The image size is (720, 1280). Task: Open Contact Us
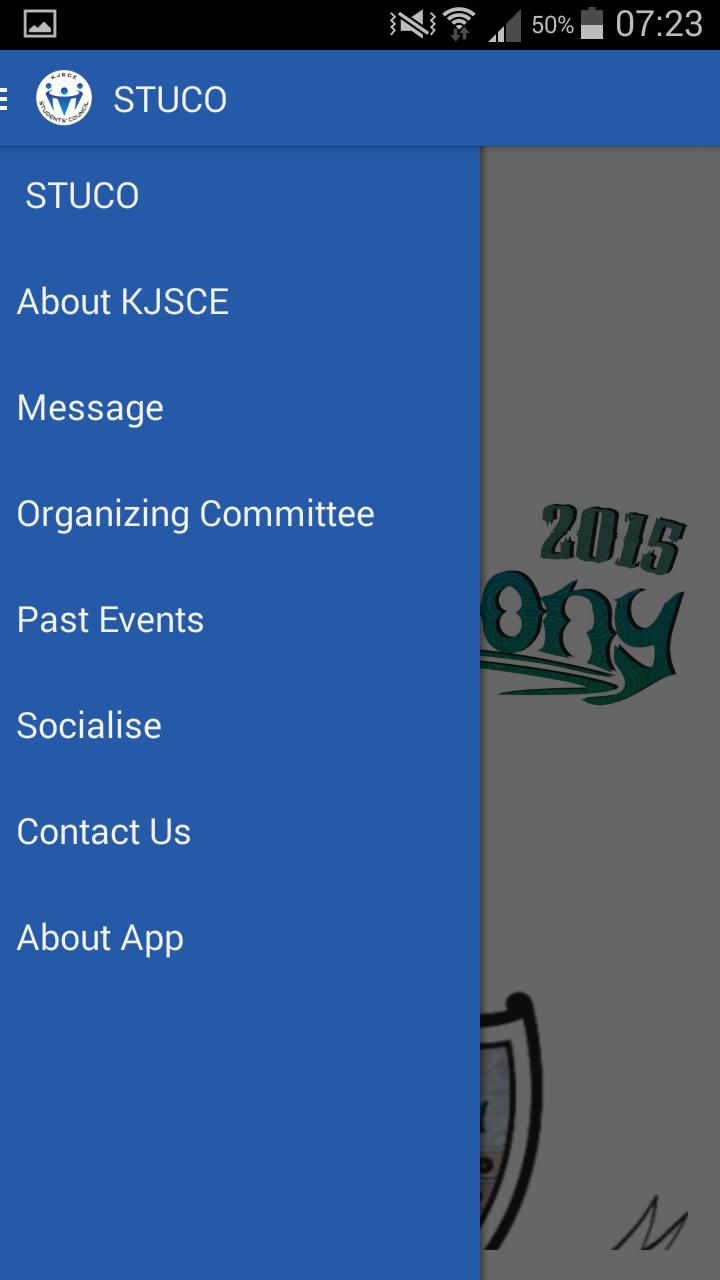(x=104, y=832)
